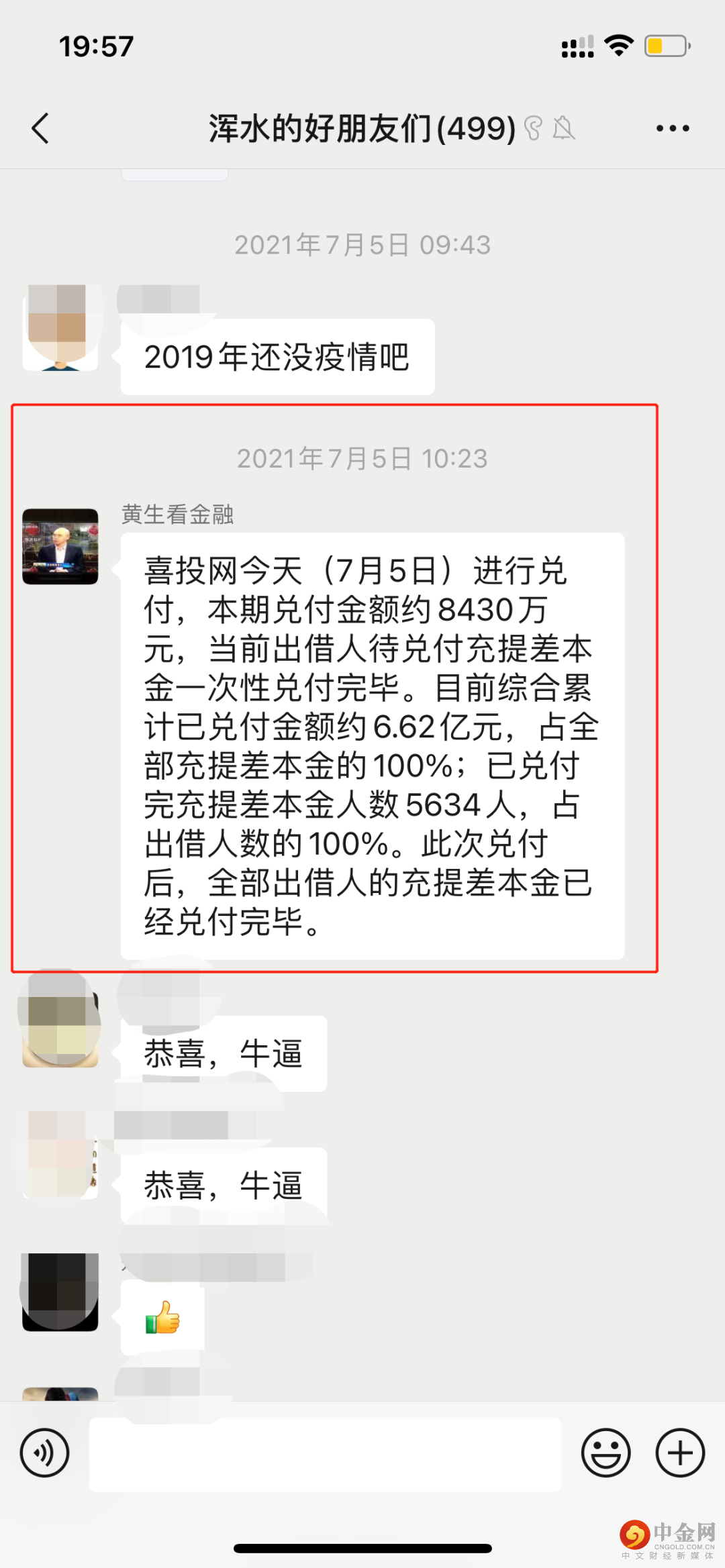
Task: Open 黄生看金融's profile avatar
Action: tap(60, 546)
